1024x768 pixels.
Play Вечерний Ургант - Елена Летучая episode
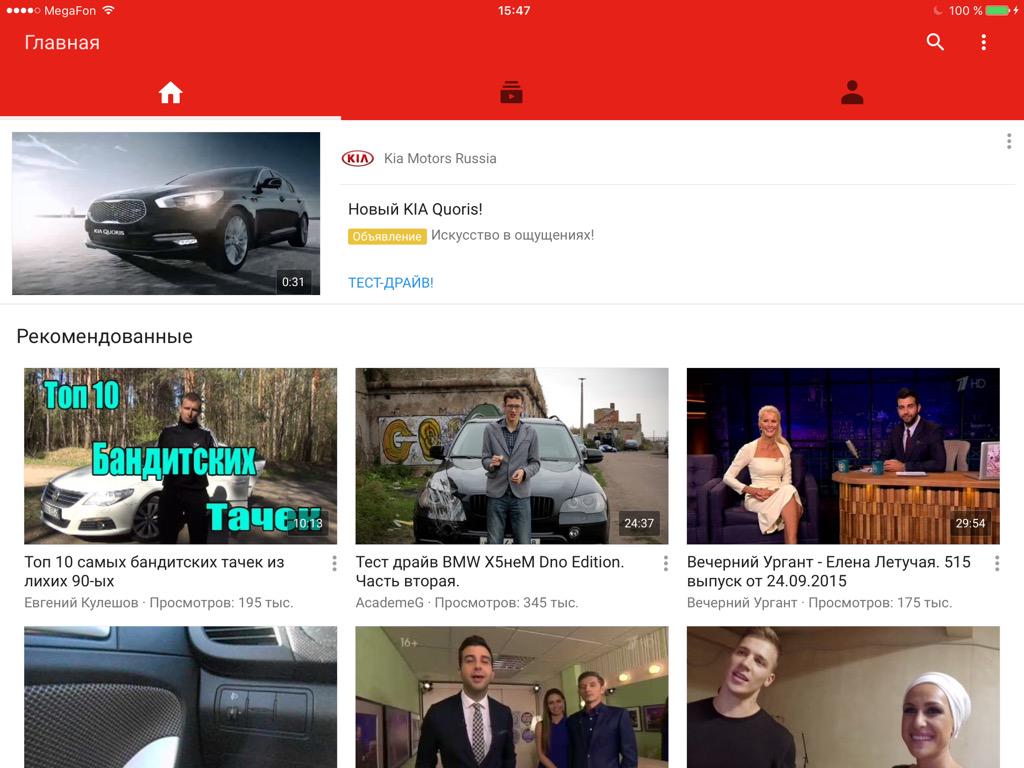point(842,456)
